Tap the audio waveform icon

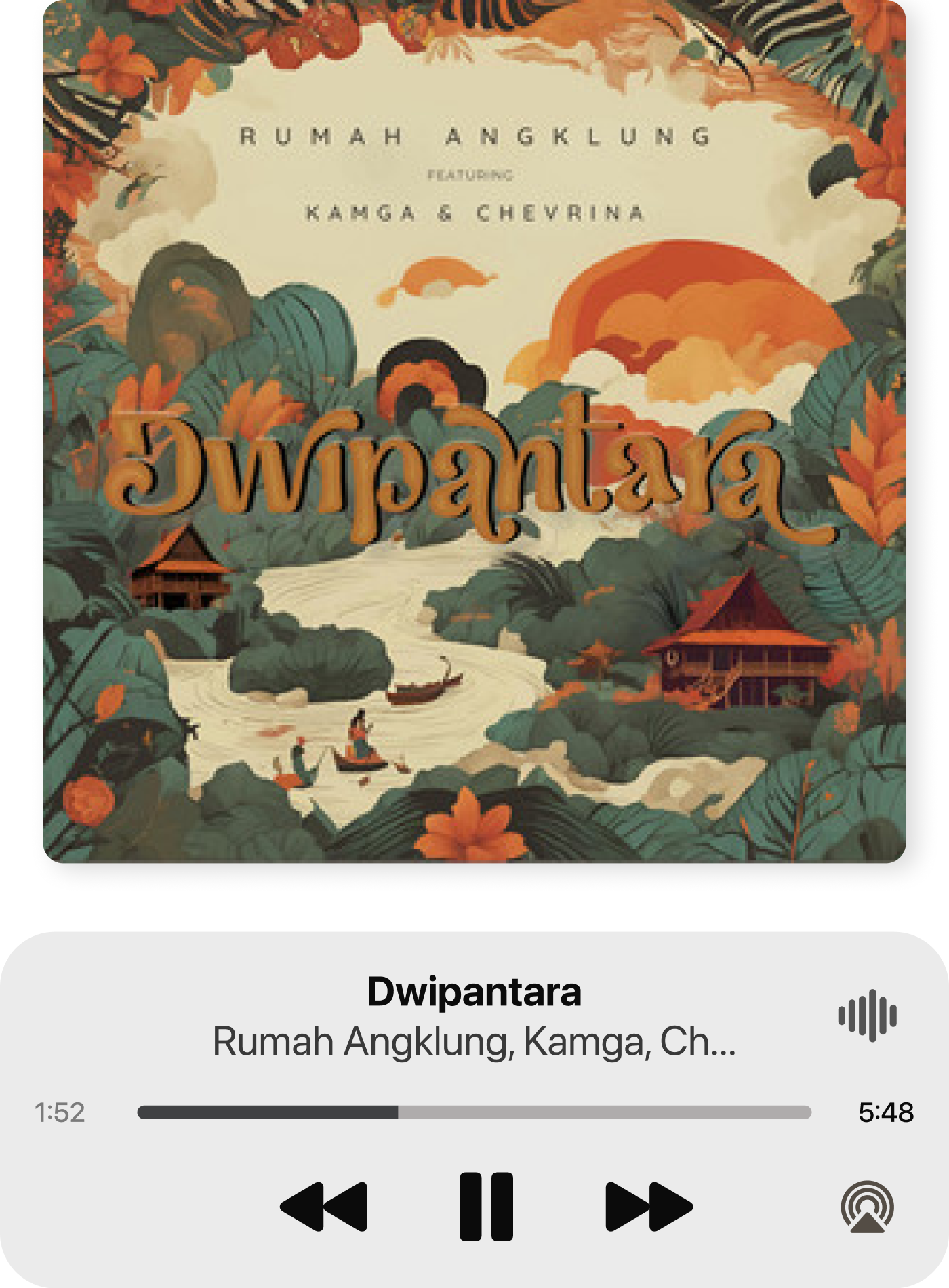click(x=867, y=1015)
